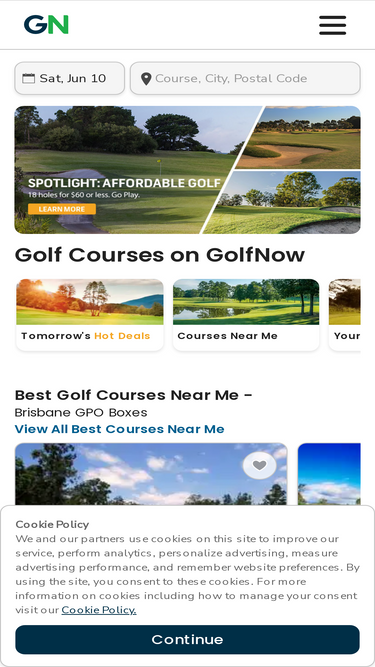Tap Continue to accept cookies
375x667 pixels.
(x=188, y=639)
